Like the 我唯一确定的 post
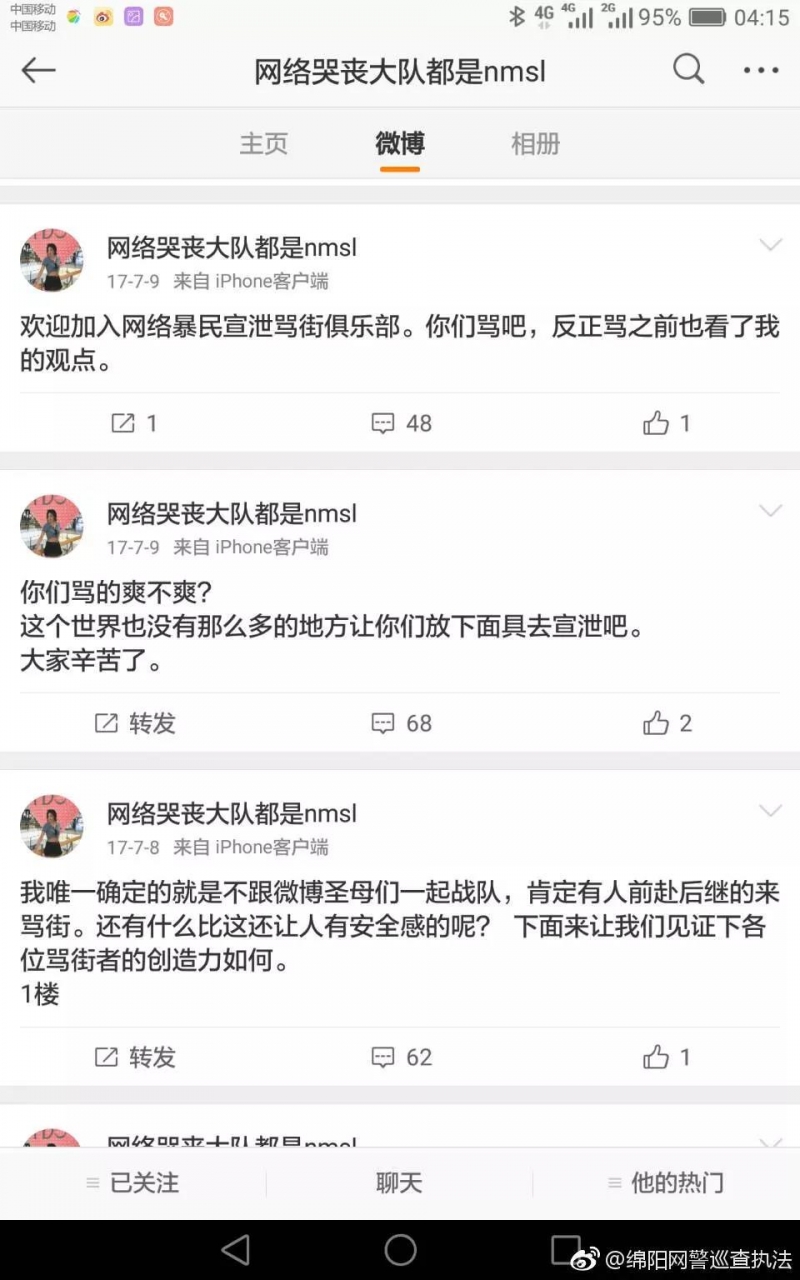 (667, 1057)
